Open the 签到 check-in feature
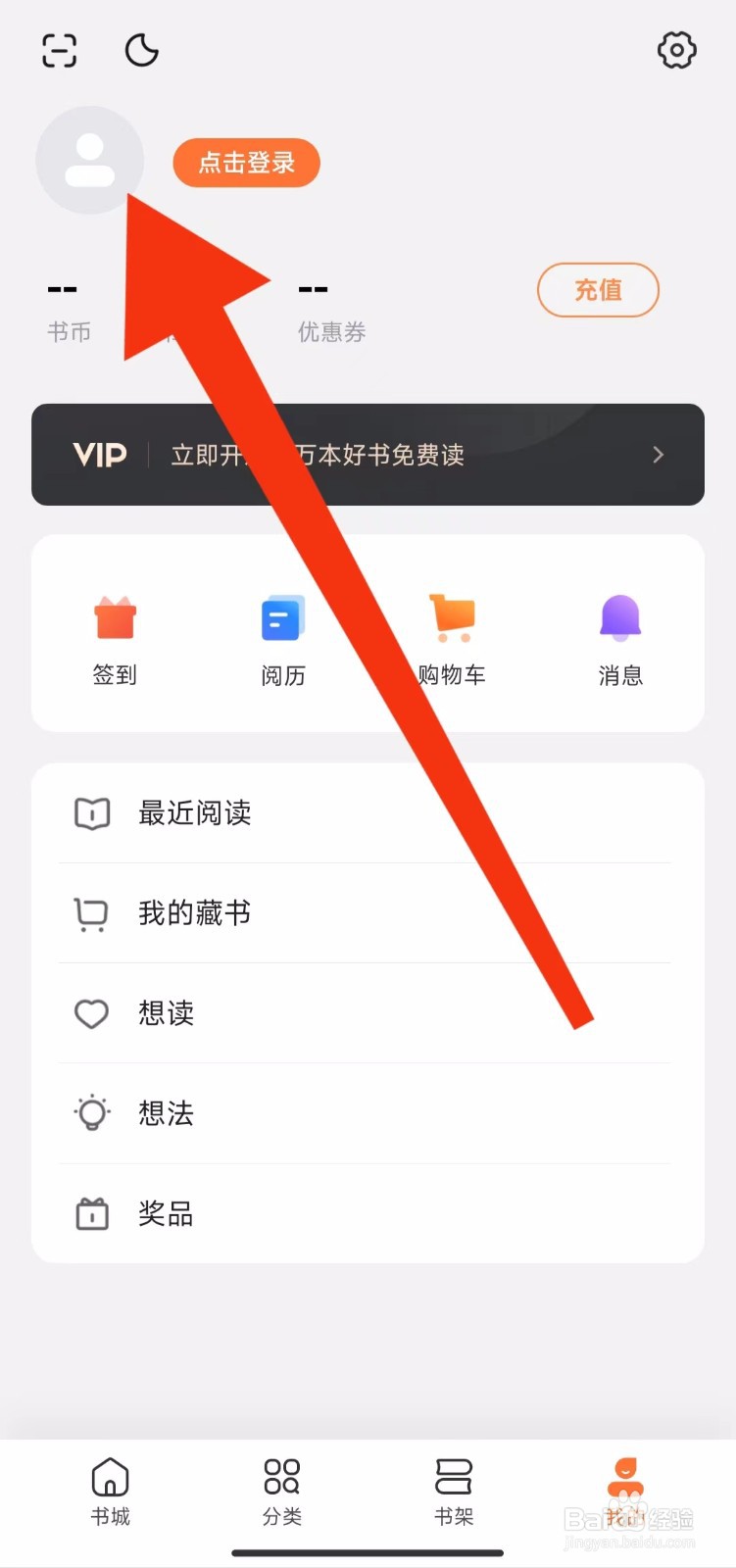This screenshot has height=1568, width=736. tap(114, 637)
